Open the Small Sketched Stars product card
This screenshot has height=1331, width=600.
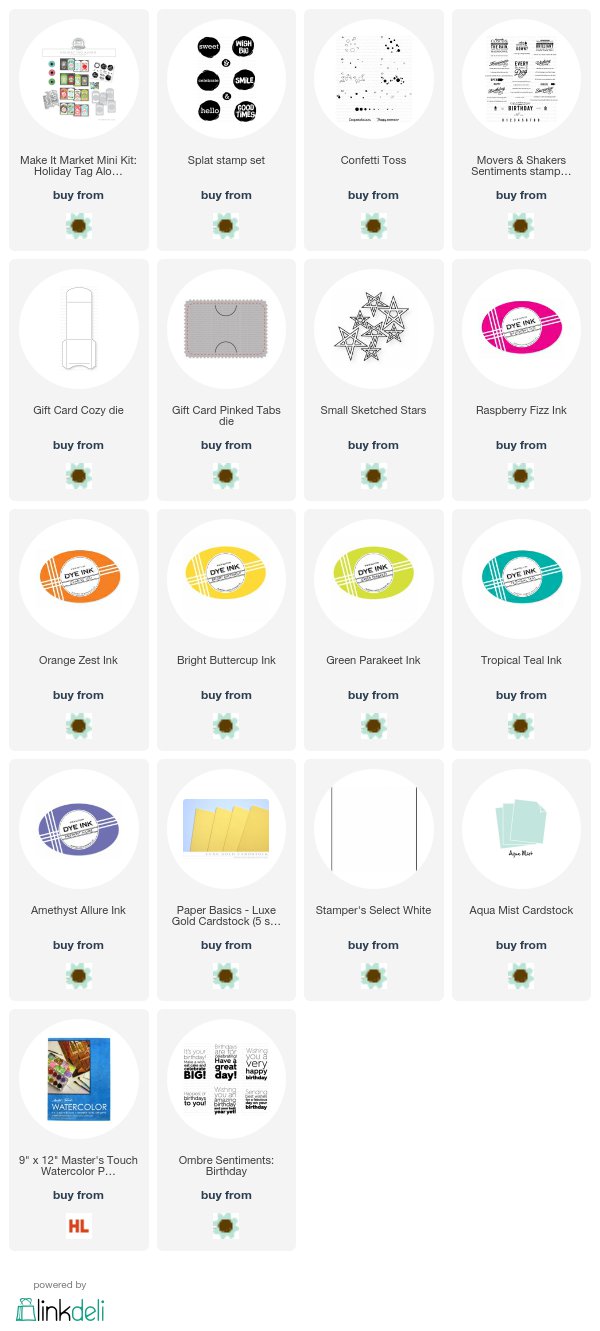tap(373, 380)
